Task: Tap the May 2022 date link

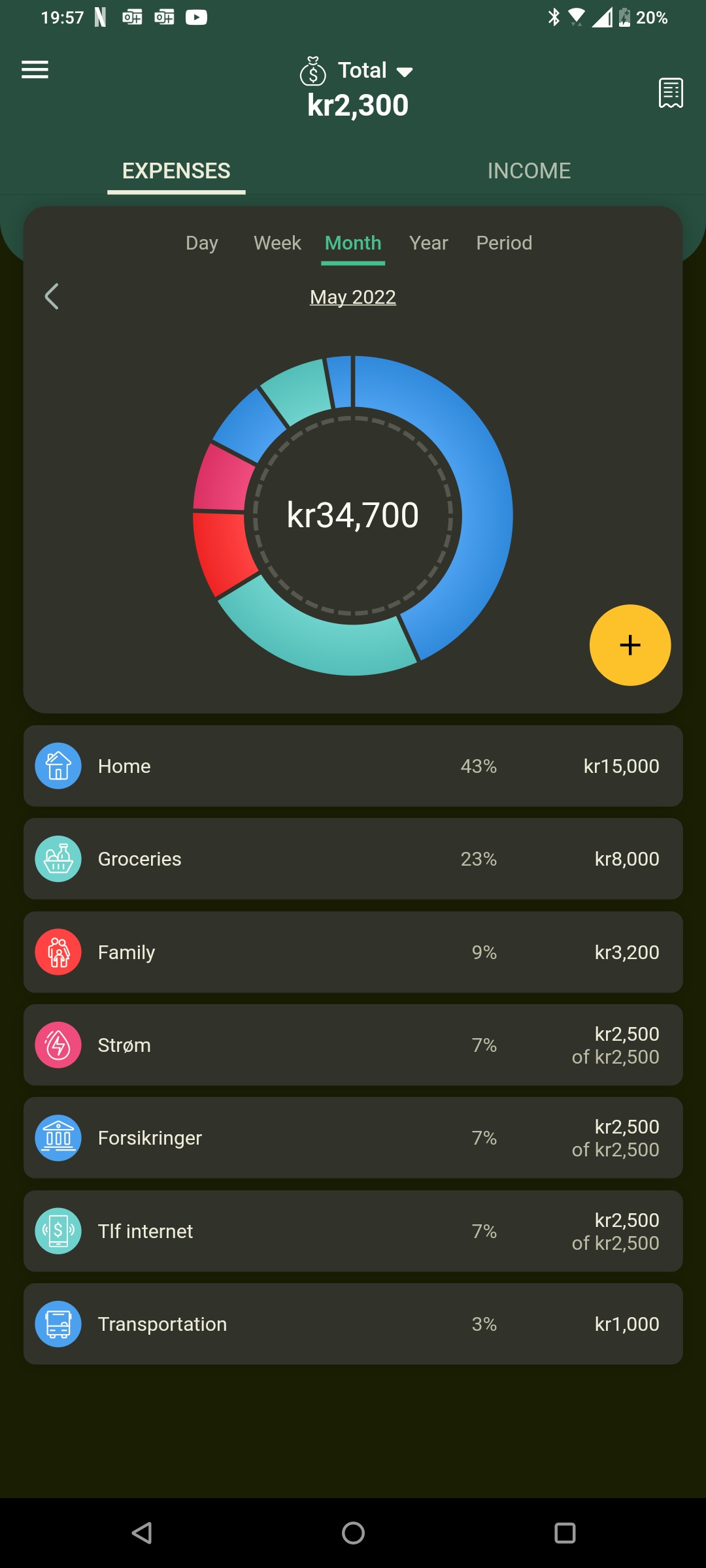Action: (x=353, y=297)
